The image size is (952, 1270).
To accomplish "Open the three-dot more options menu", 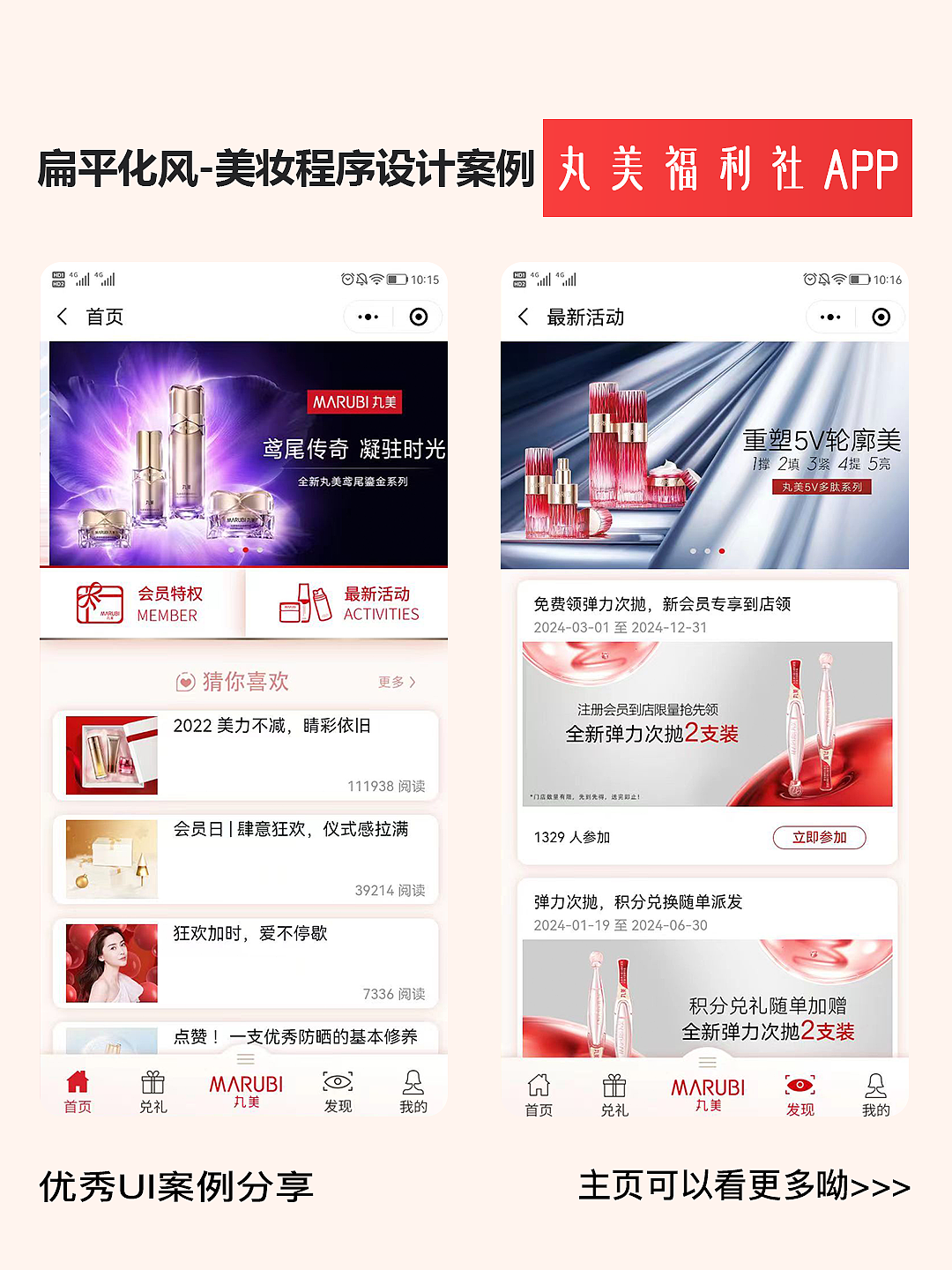I will [x=368, y=316].
